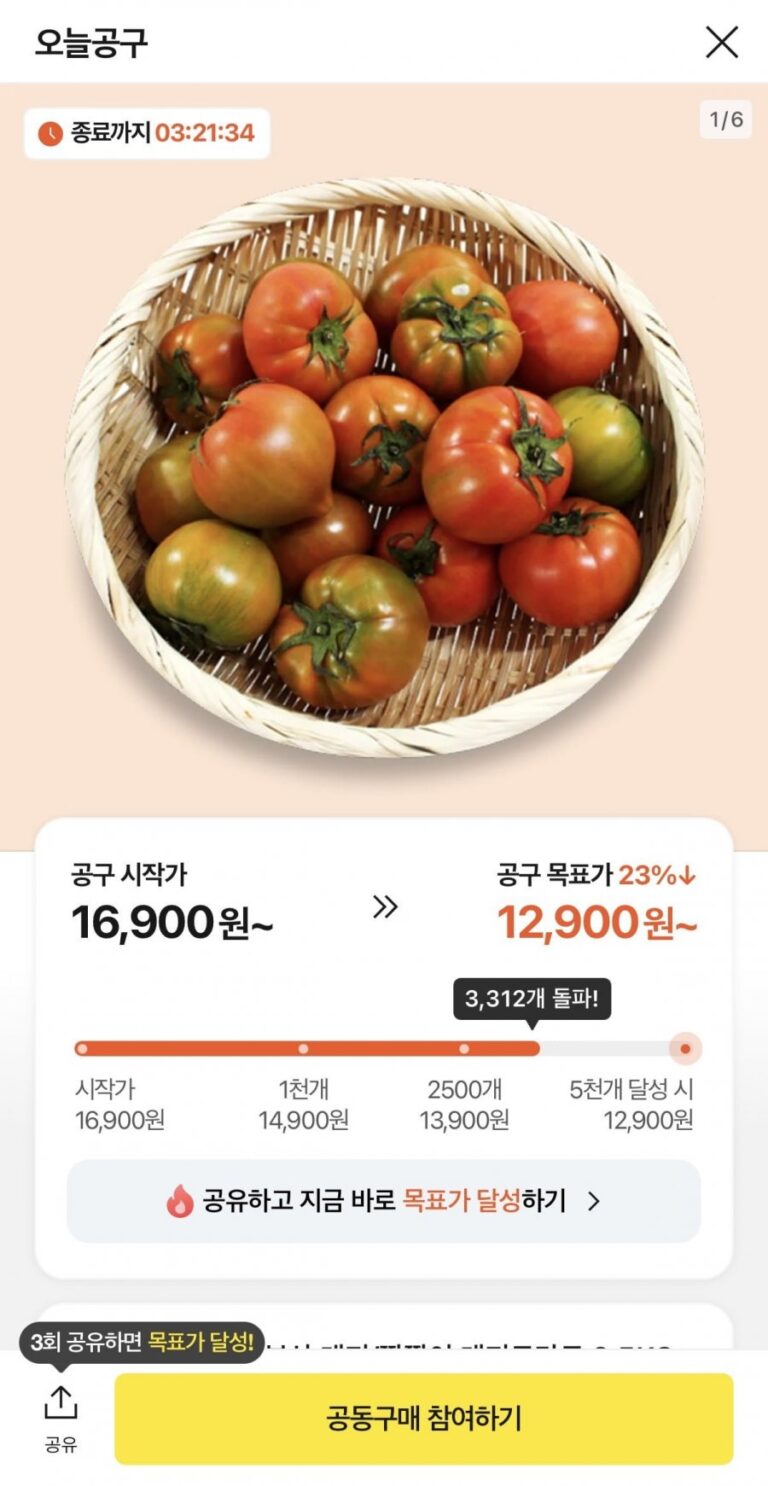The image size is (768, 1486).
Task: Open 공유하고 지금 바로 목표가 달성하기 banner
Action: (384, 1201)
